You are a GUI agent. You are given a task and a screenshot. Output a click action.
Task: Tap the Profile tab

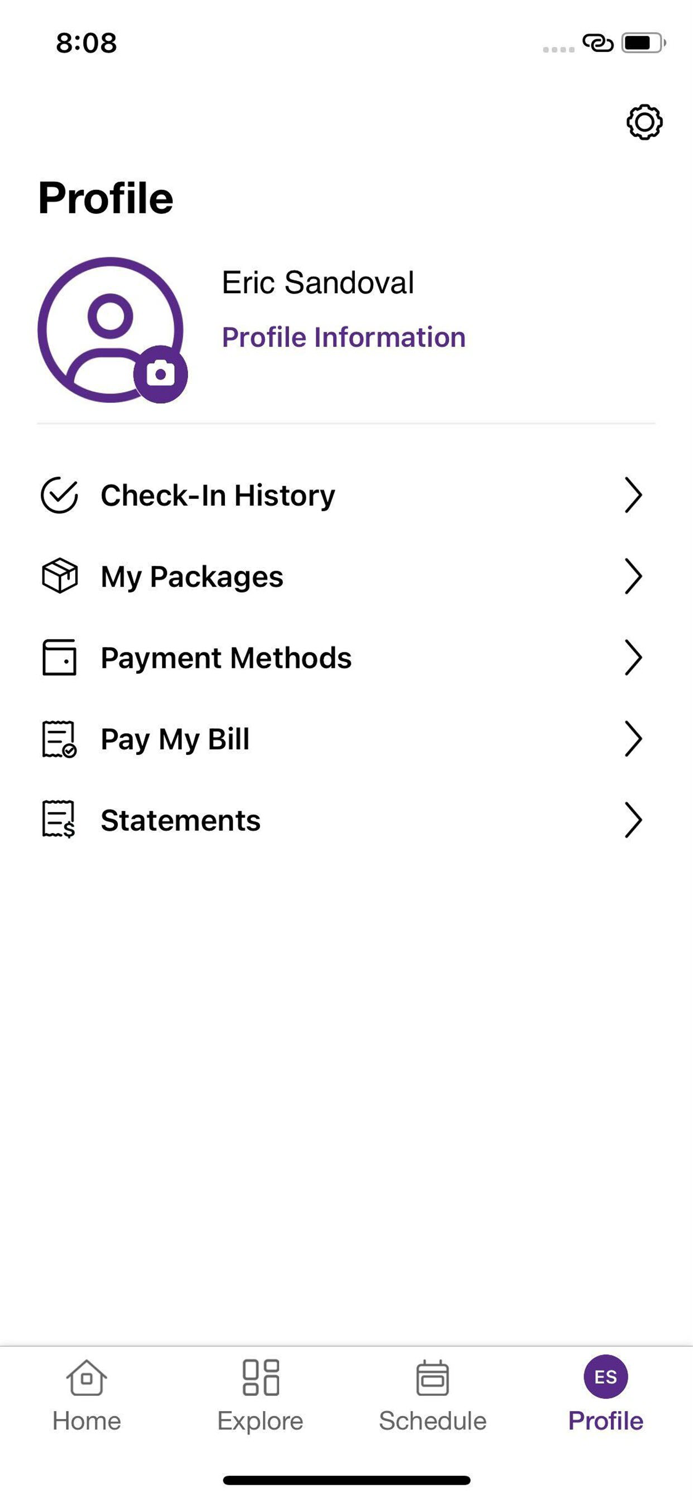point(606,1397)
